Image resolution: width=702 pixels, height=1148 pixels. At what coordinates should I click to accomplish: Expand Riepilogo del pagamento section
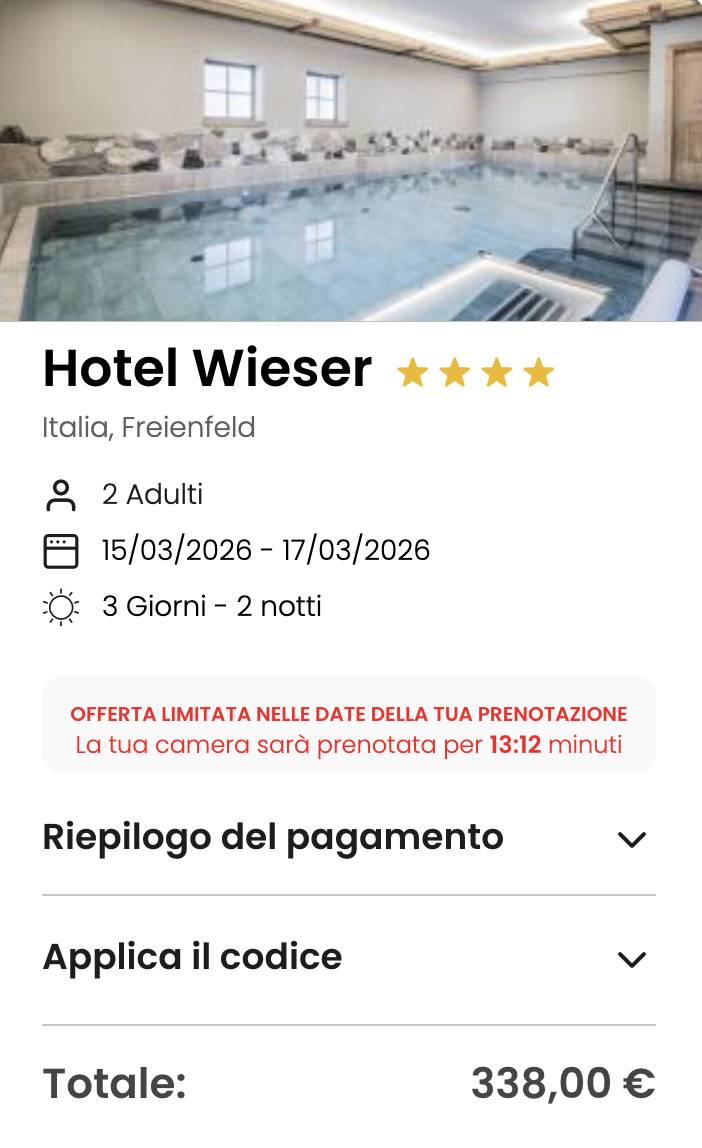click(631, 839)
